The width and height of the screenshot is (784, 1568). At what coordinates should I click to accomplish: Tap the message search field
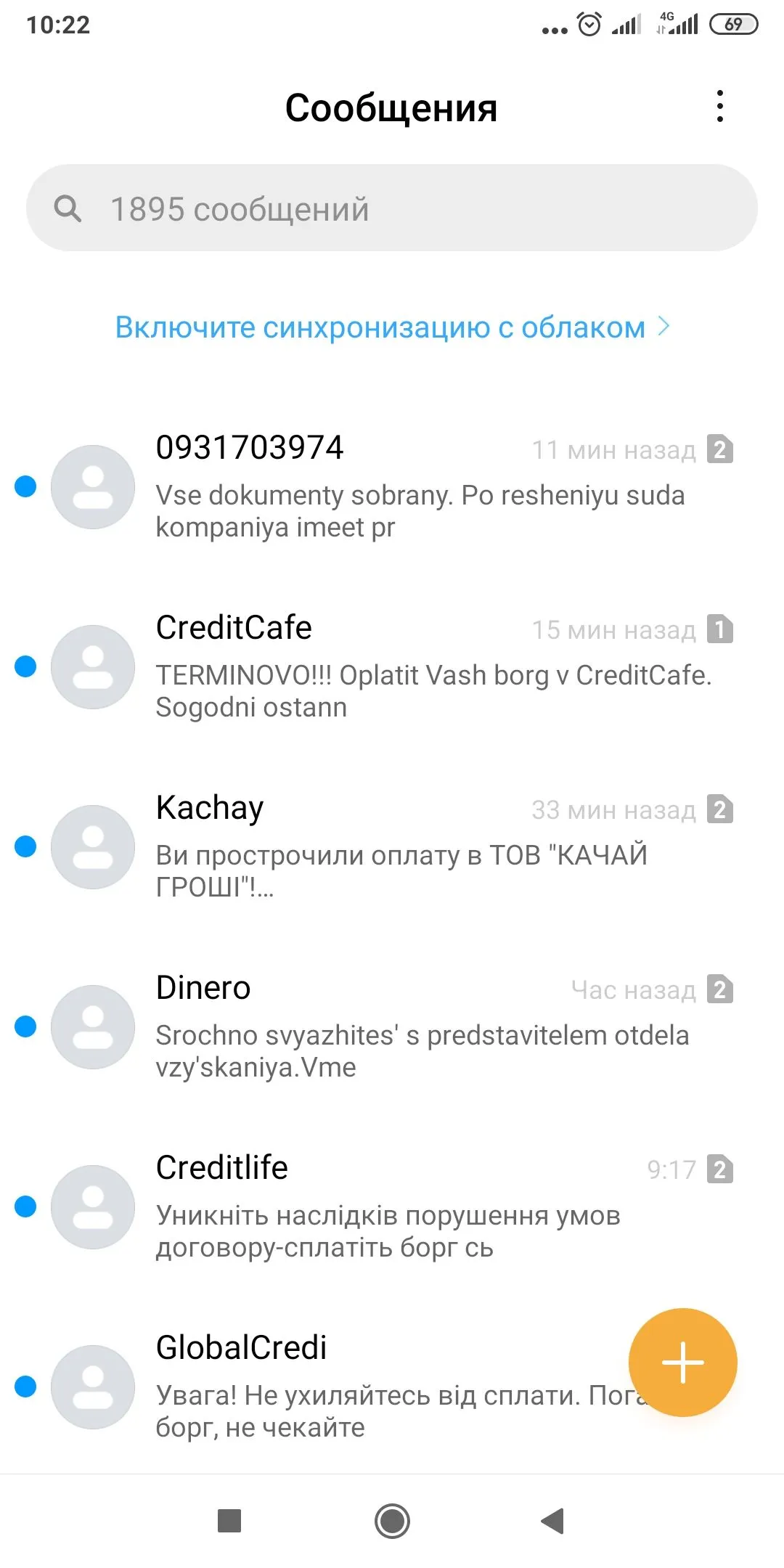pos(392,208)
